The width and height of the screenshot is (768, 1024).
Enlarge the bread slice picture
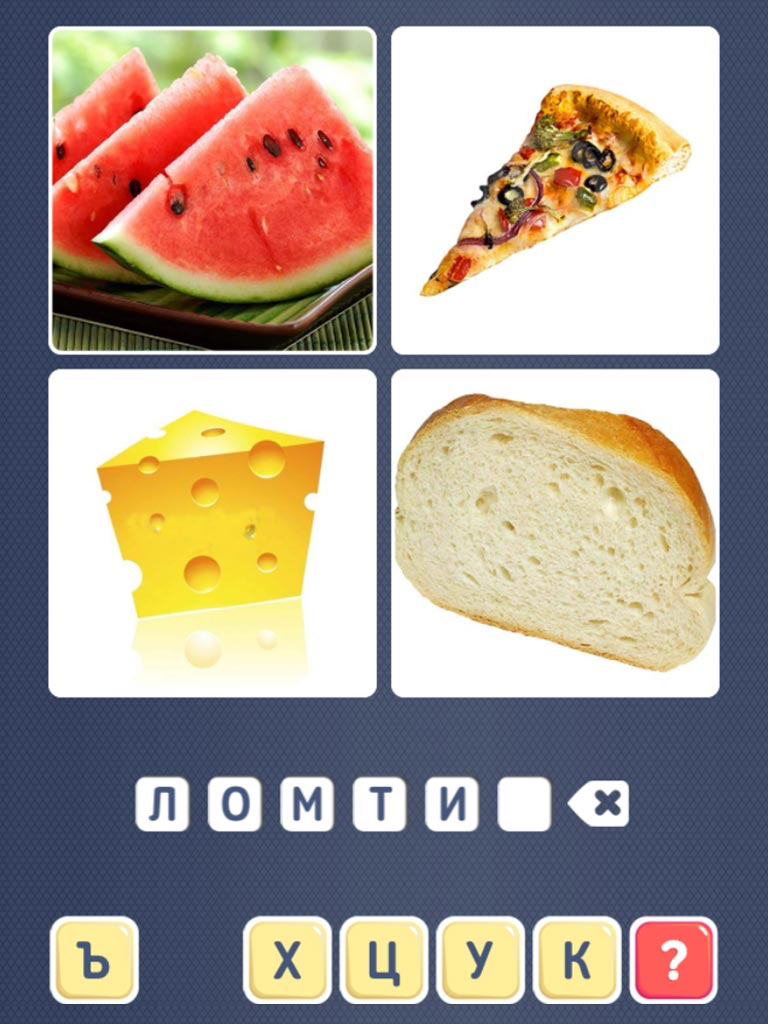pyautogui.click(x=555, y=533)
